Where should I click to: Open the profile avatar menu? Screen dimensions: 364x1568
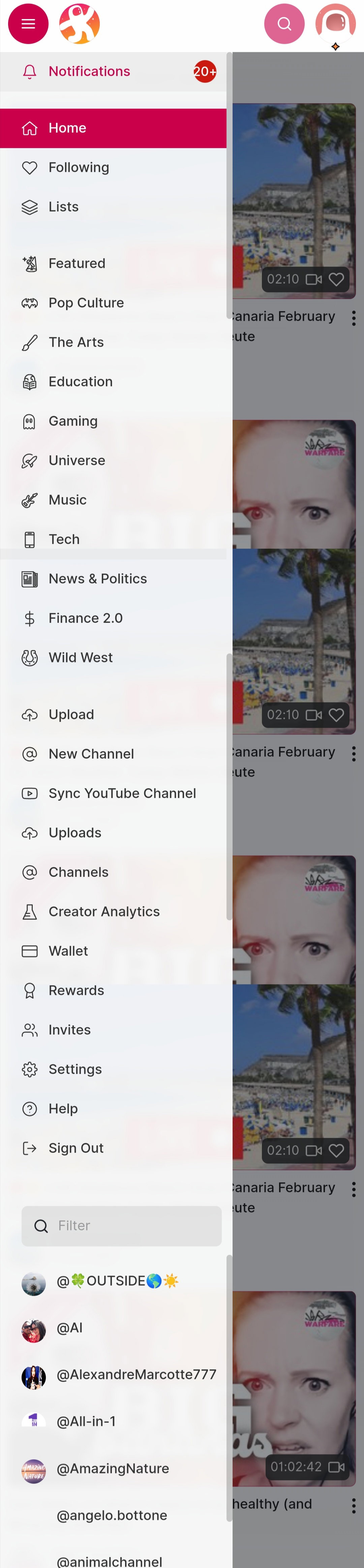coord(335,24)
